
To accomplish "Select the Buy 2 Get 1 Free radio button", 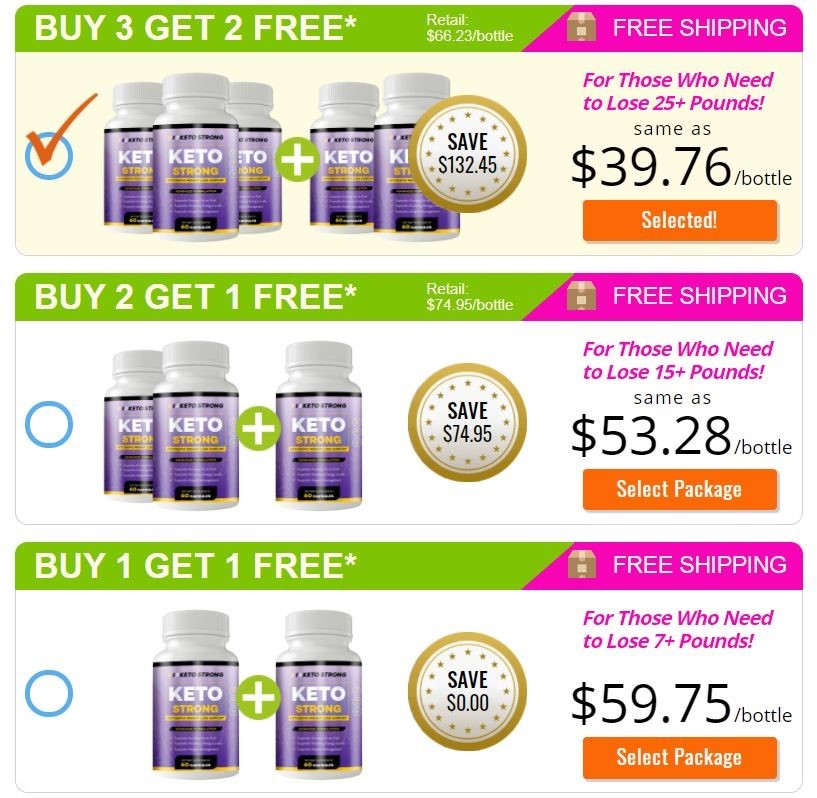I will pyautogui.click(x=48, y=425).
